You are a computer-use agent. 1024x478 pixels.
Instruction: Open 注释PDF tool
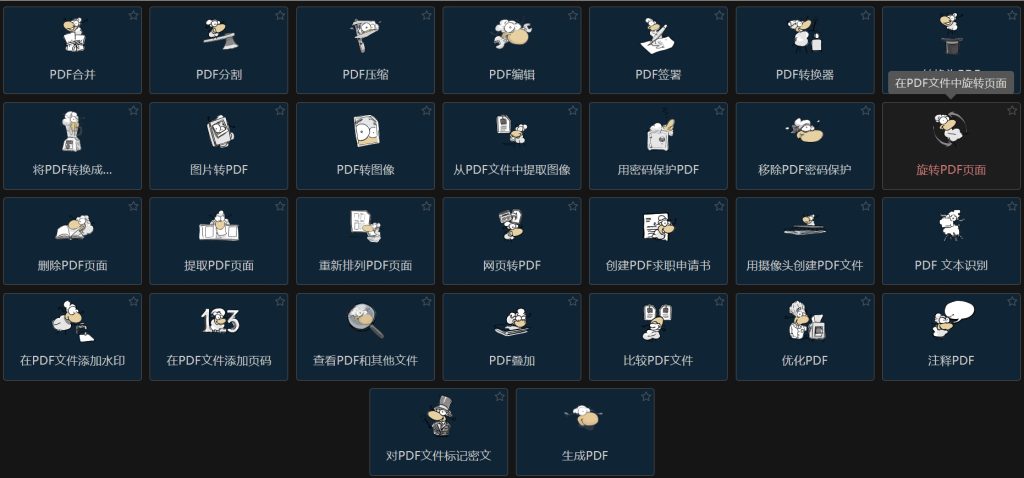(951, 337)
